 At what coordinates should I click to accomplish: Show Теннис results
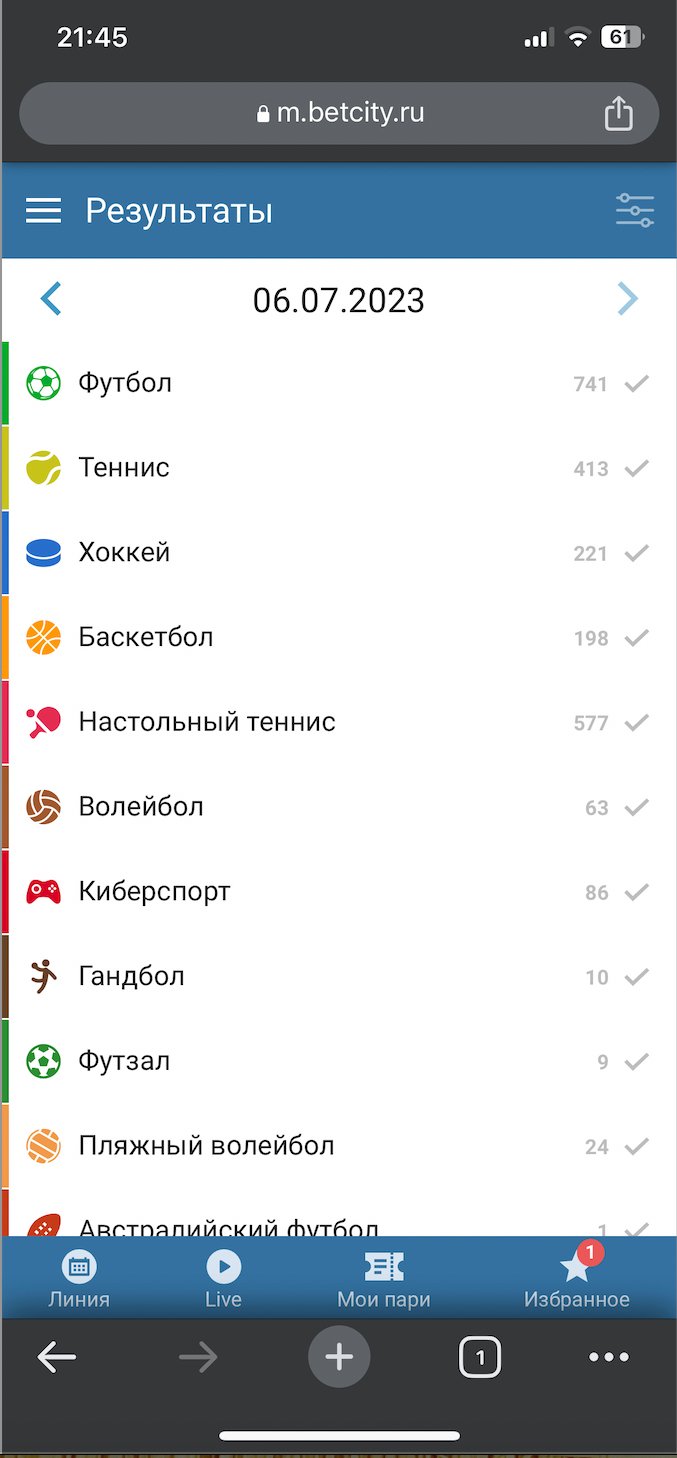point(124,468)
